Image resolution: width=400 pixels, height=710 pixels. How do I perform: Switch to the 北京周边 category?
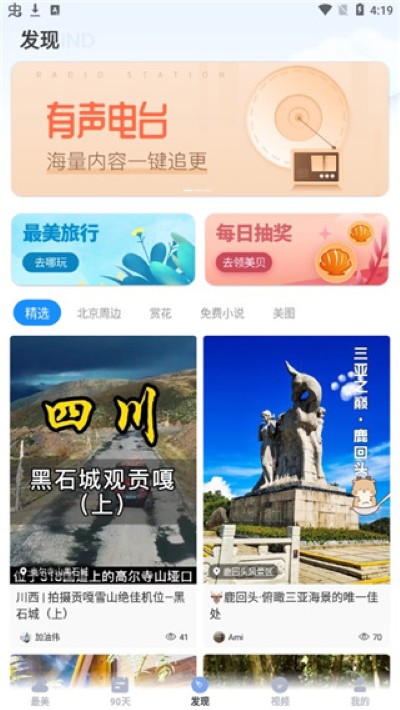(x=99, y=313)
